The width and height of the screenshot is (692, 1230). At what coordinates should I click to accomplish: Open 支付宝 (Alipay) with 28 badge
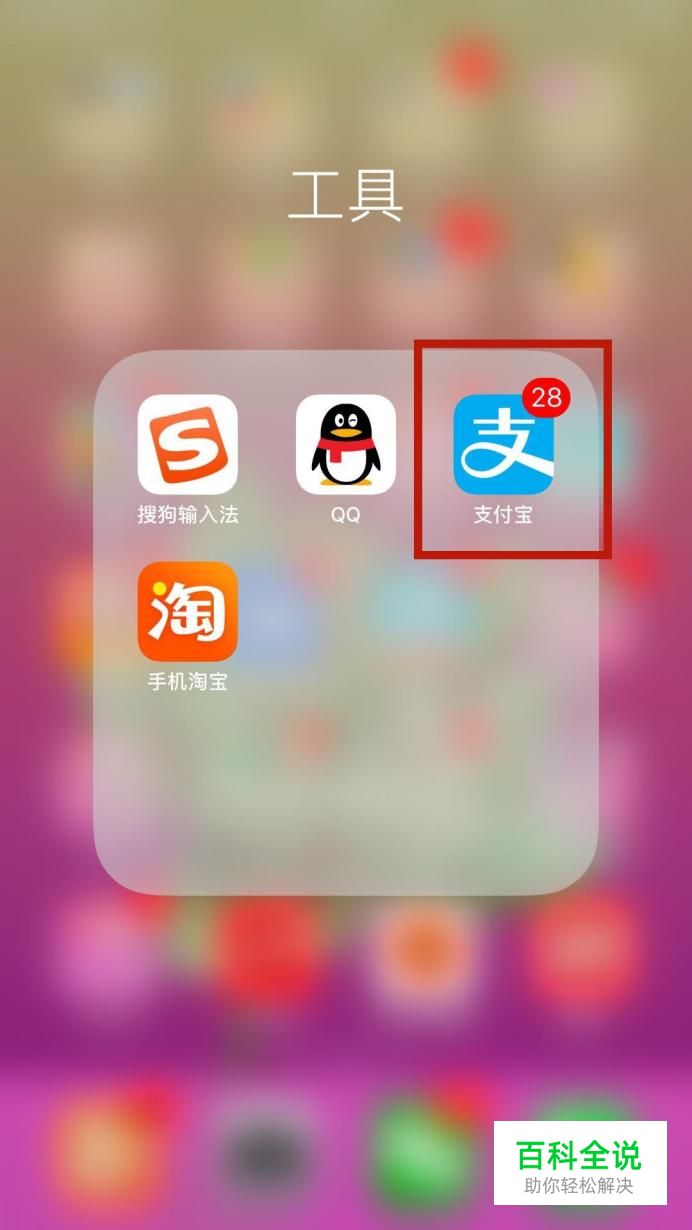[x=504, y=444]
